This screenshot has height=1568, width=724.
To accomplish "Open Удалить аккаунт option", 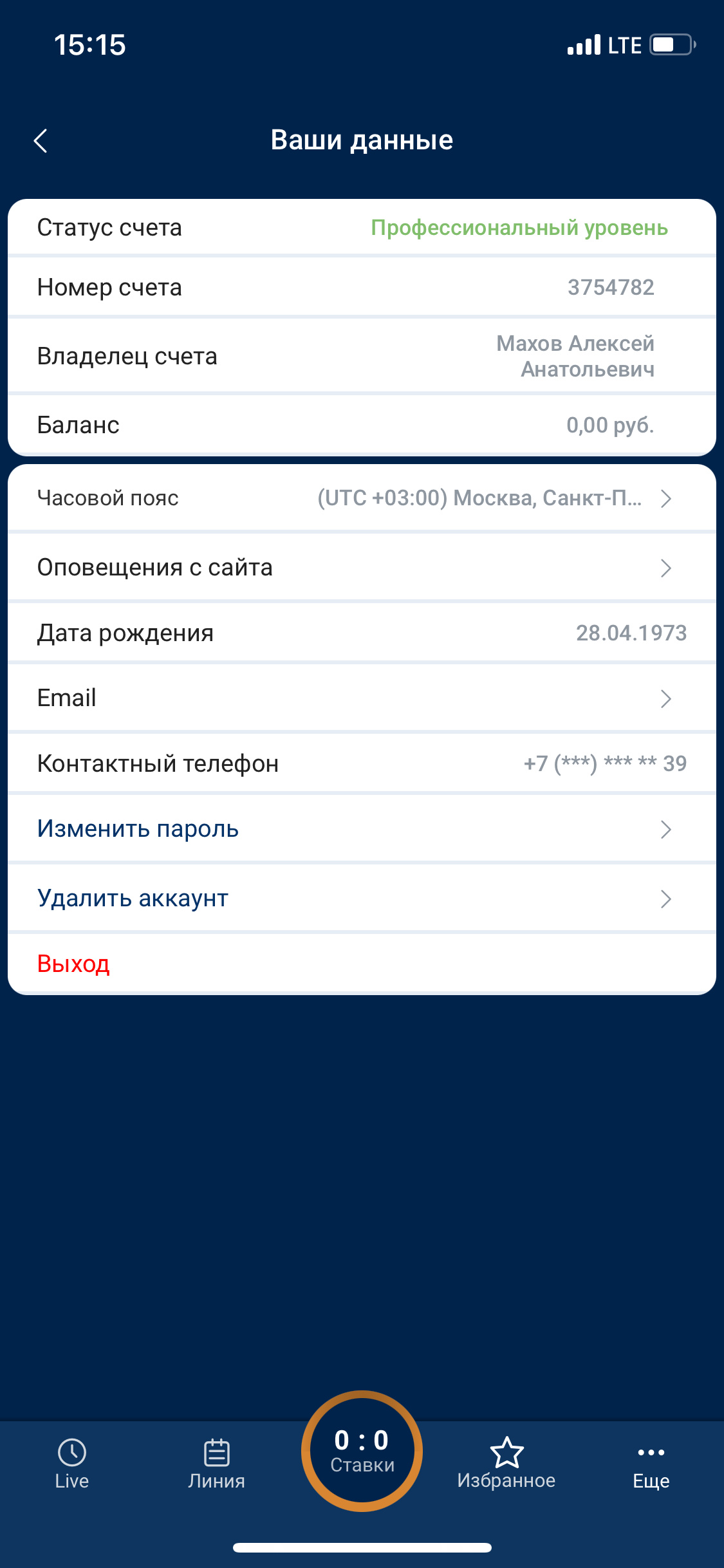I will point(362,899).
